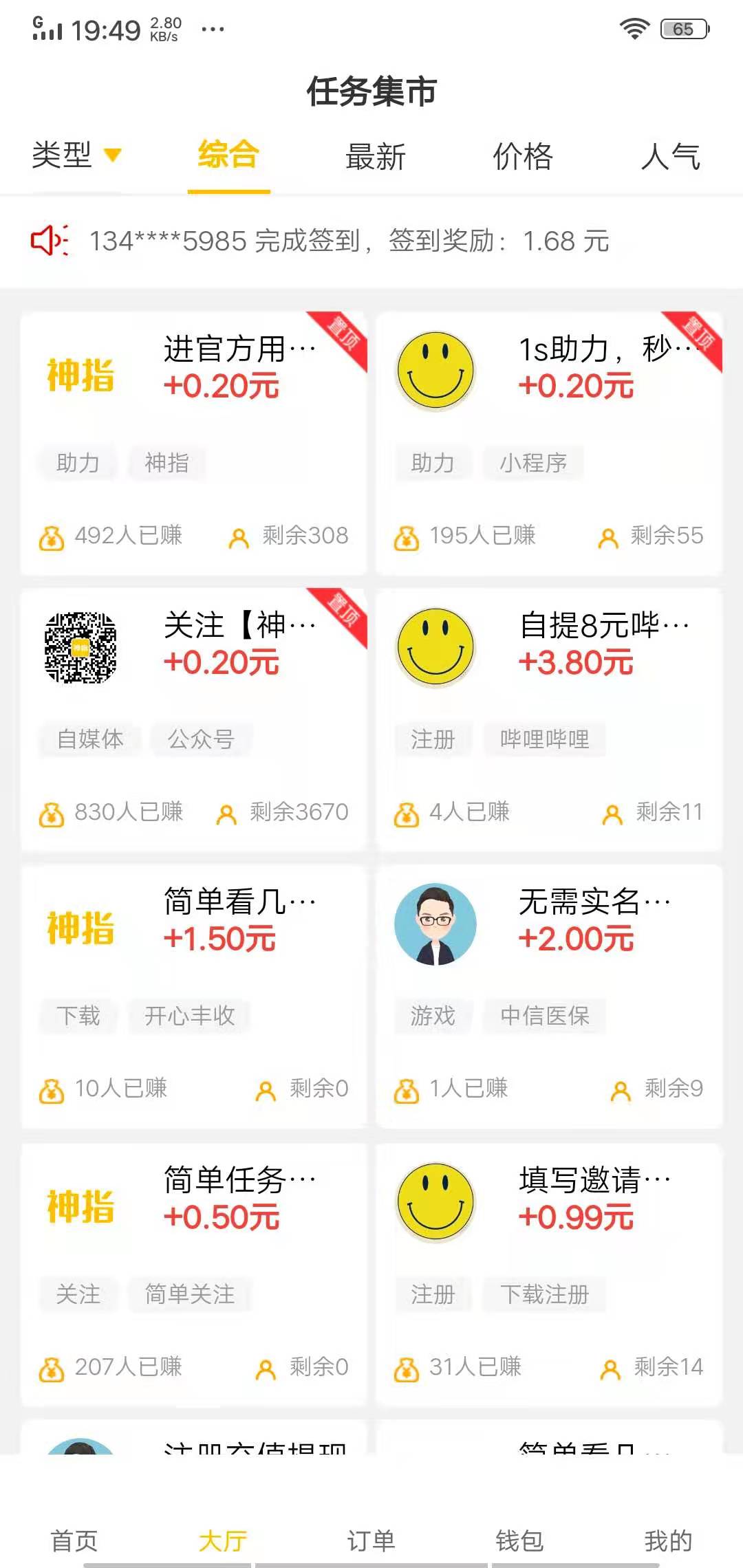Open the 类型 filter dropdown
The width and height of the screenshot is (743, 1568).
76,155
